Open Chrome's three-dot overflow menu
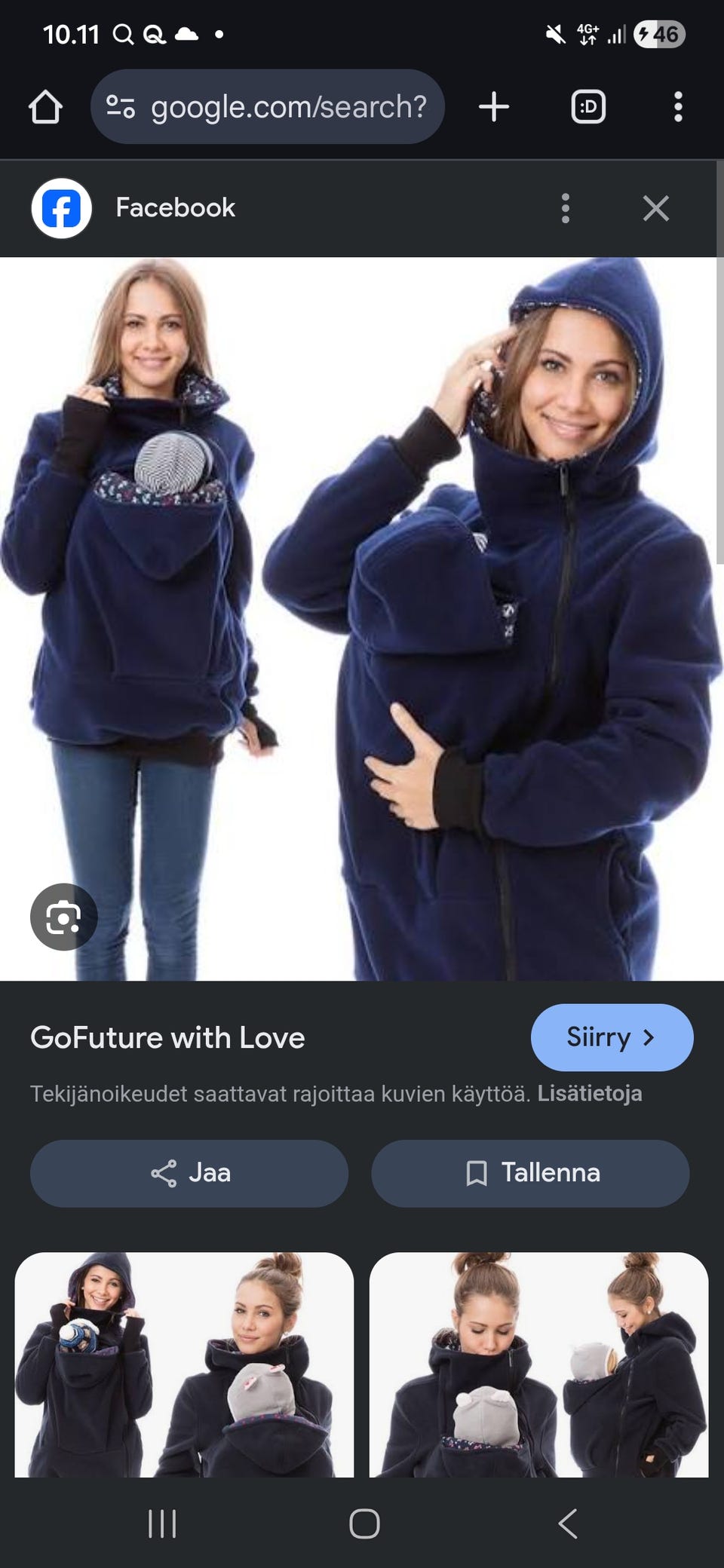The image size is (724, 1568). (678, 106)
